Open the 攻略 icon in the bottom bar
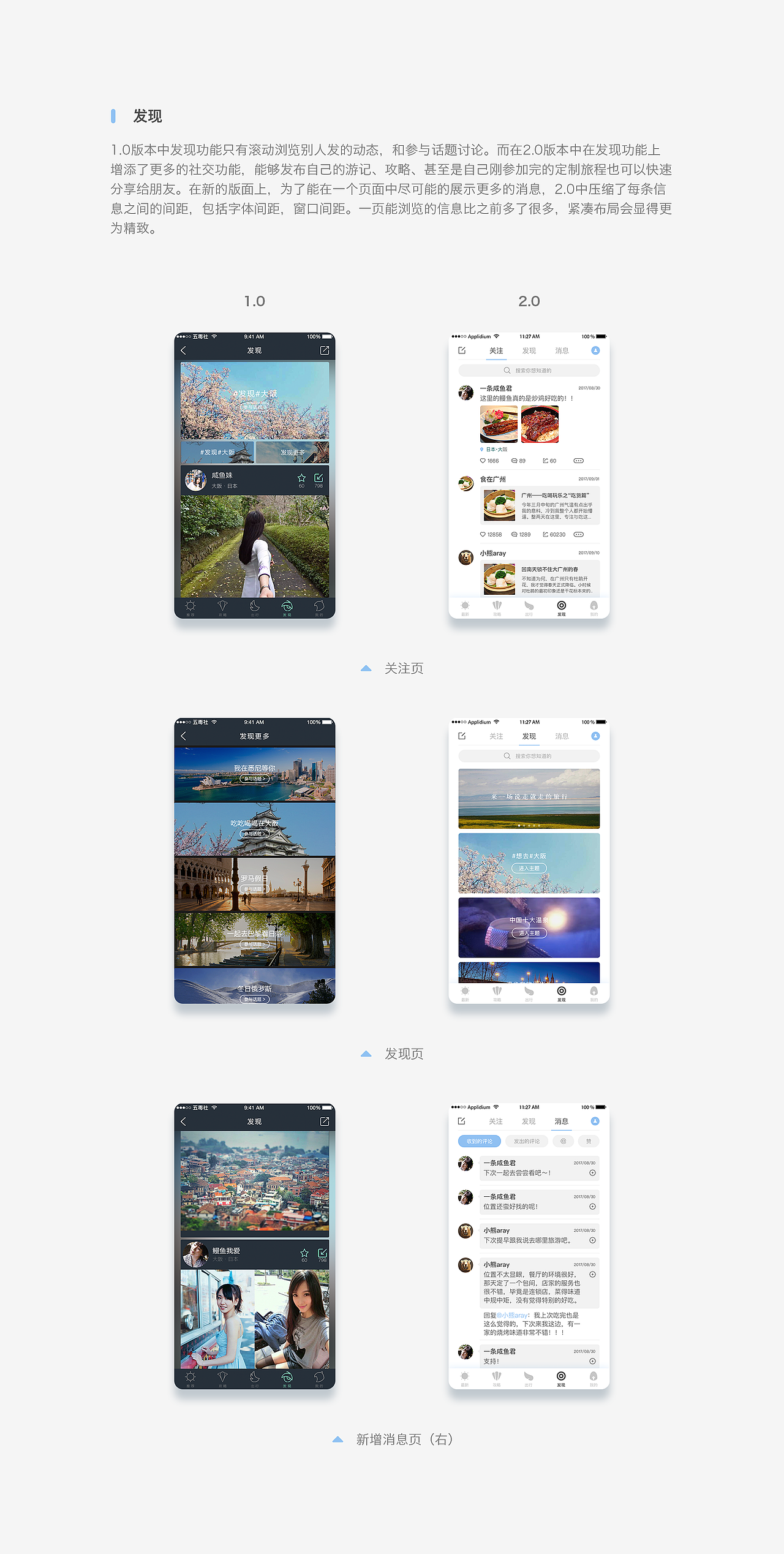The height and width of the screenshot is (1554, 784). (x=497, y=605)
